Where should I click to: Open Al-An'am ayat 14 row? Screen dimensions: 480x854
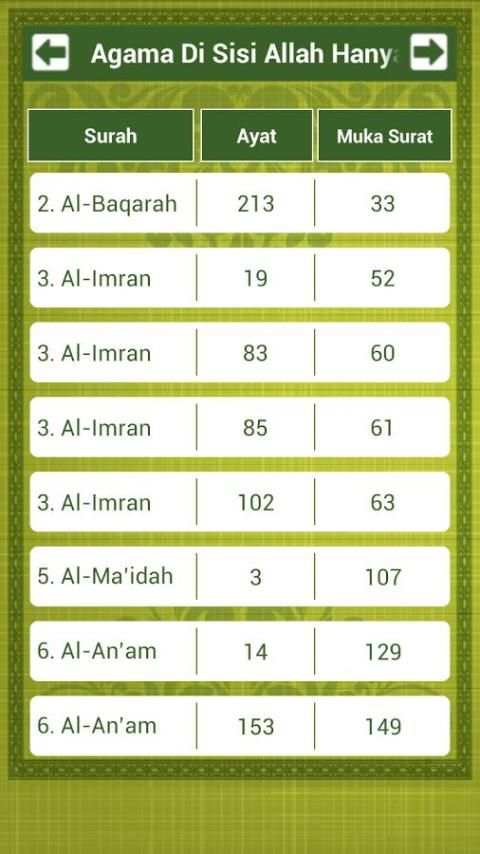[240, 651]
